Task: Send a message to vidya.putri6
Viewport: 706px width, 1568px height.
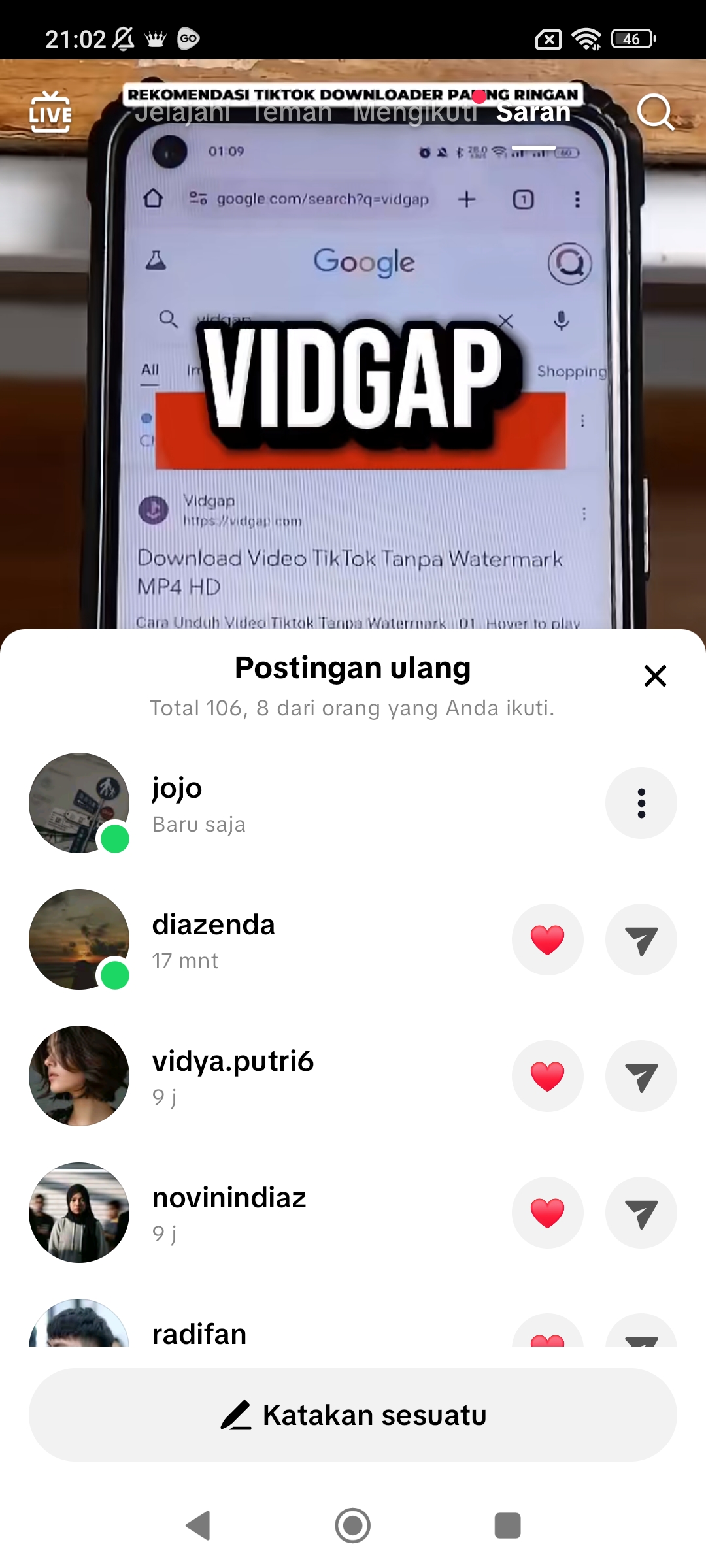Action: point(641,1076)
